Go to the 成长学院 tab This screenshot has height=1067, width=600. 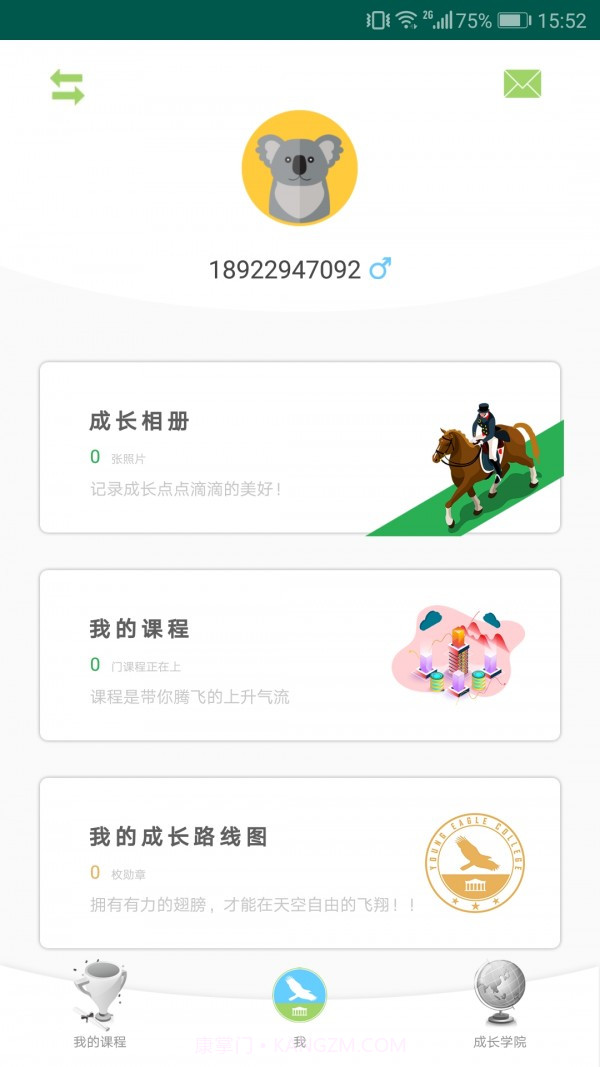coord(500,1003)
